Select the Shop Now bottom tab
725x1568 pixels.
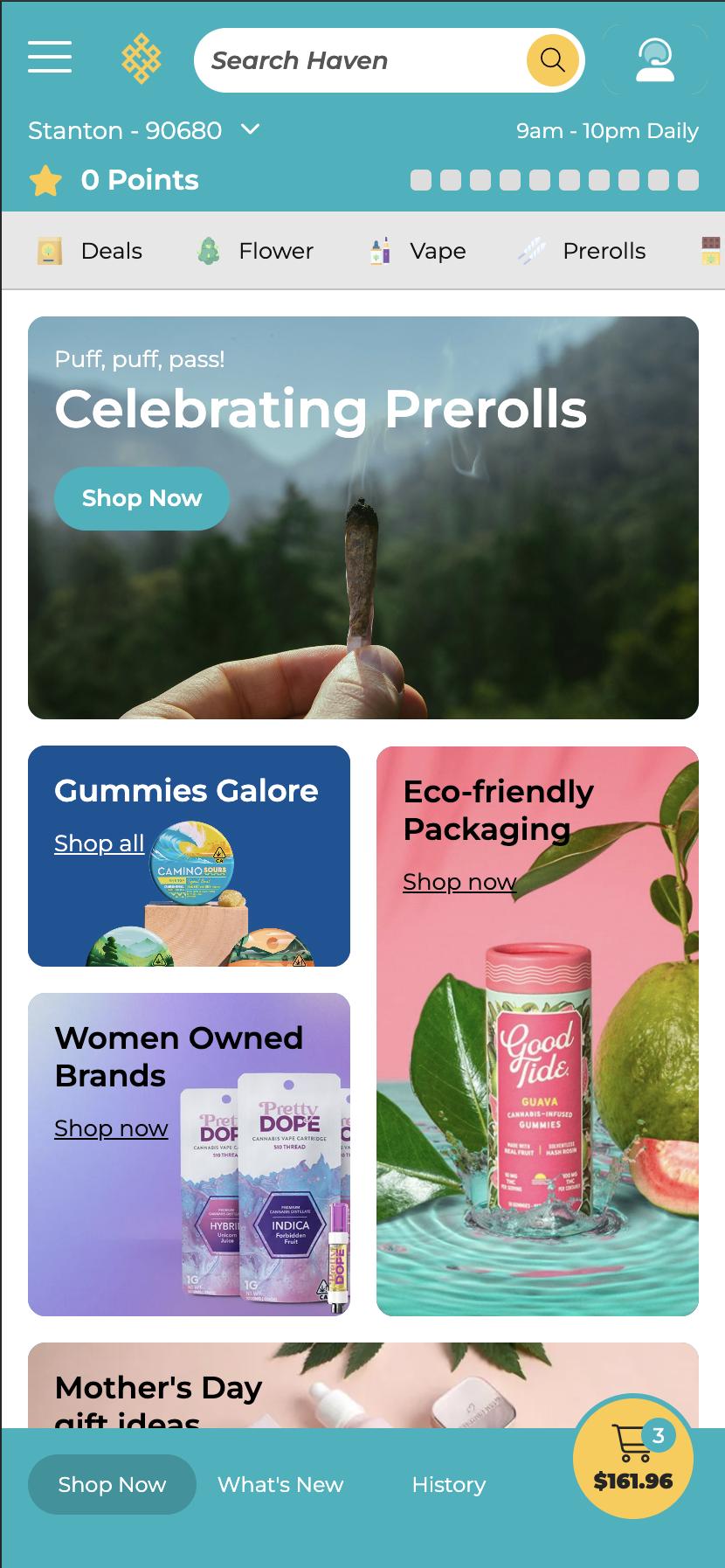pos(112,1484)
